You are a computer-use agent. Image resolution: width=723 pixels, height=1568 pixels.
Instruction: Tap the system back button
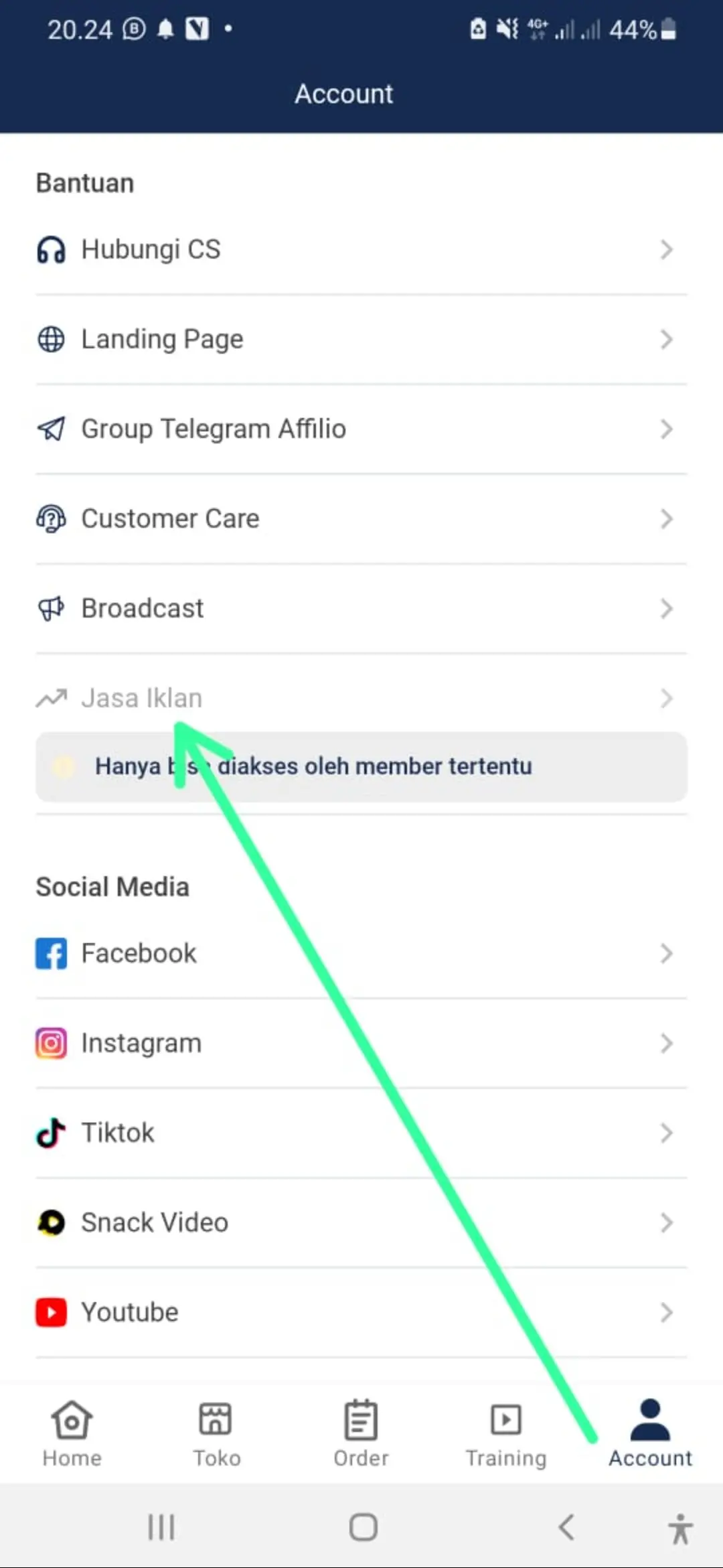click(566, 1528)
